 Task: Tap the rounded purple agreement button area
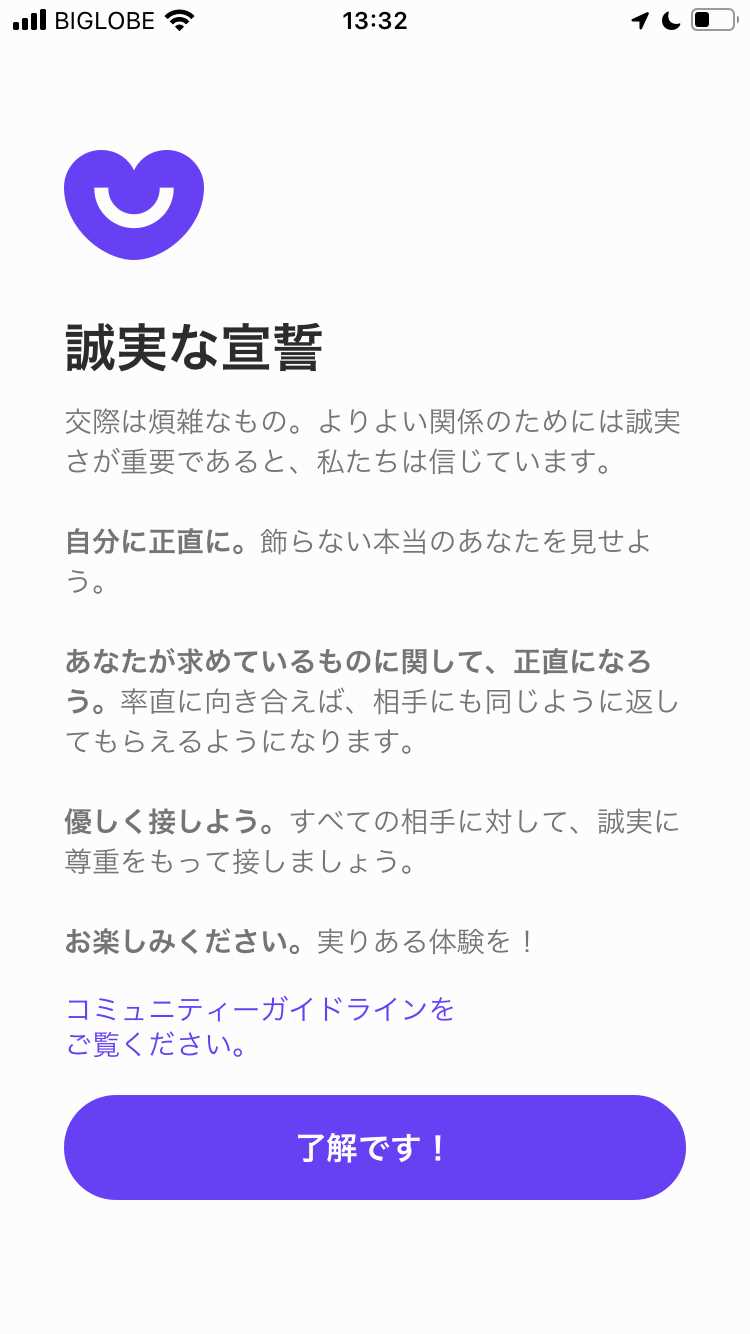(x=374, y=1147)
